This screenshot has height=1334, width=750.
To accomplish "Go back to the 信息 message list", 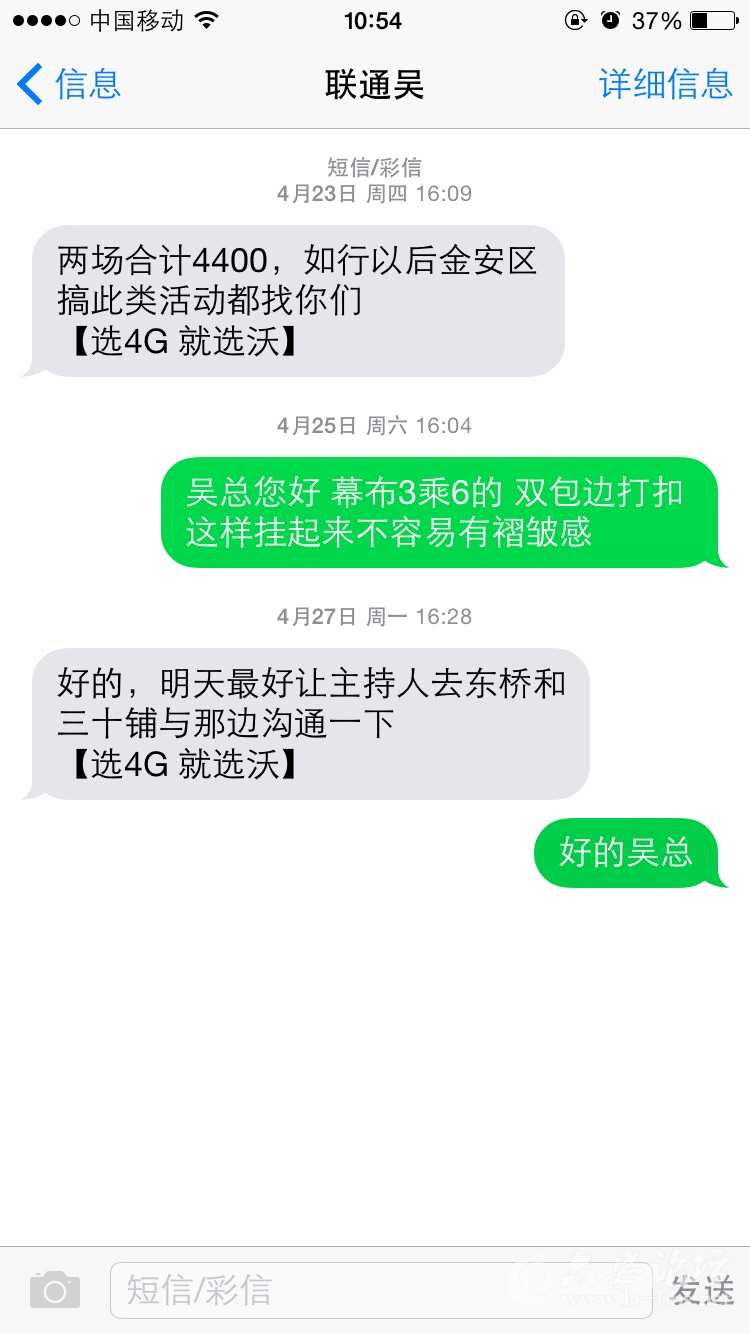I will tap(68, 84).
